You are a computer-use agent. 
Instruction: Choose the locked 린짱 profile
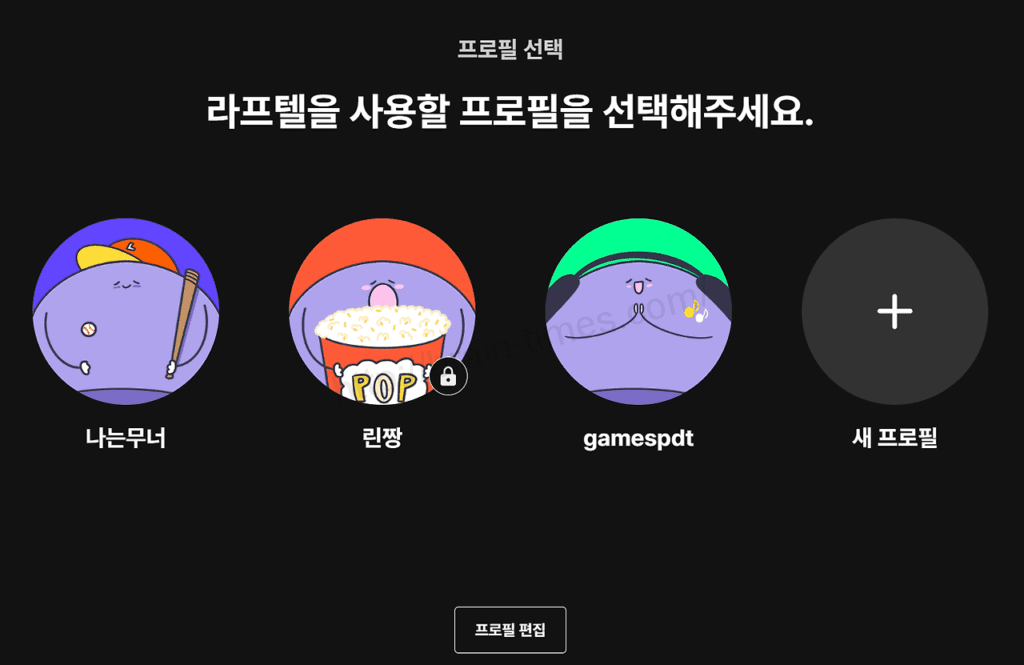coord(382,311)
